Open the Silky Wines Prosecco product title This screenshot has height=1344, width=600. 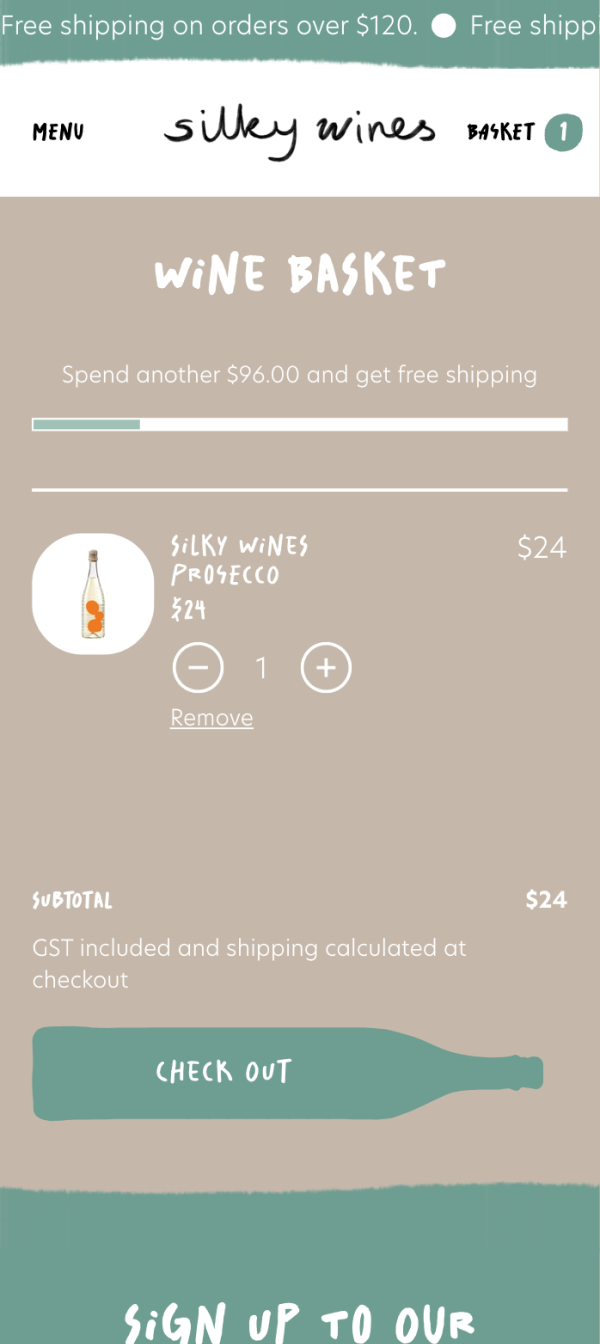tap(239, 560)
